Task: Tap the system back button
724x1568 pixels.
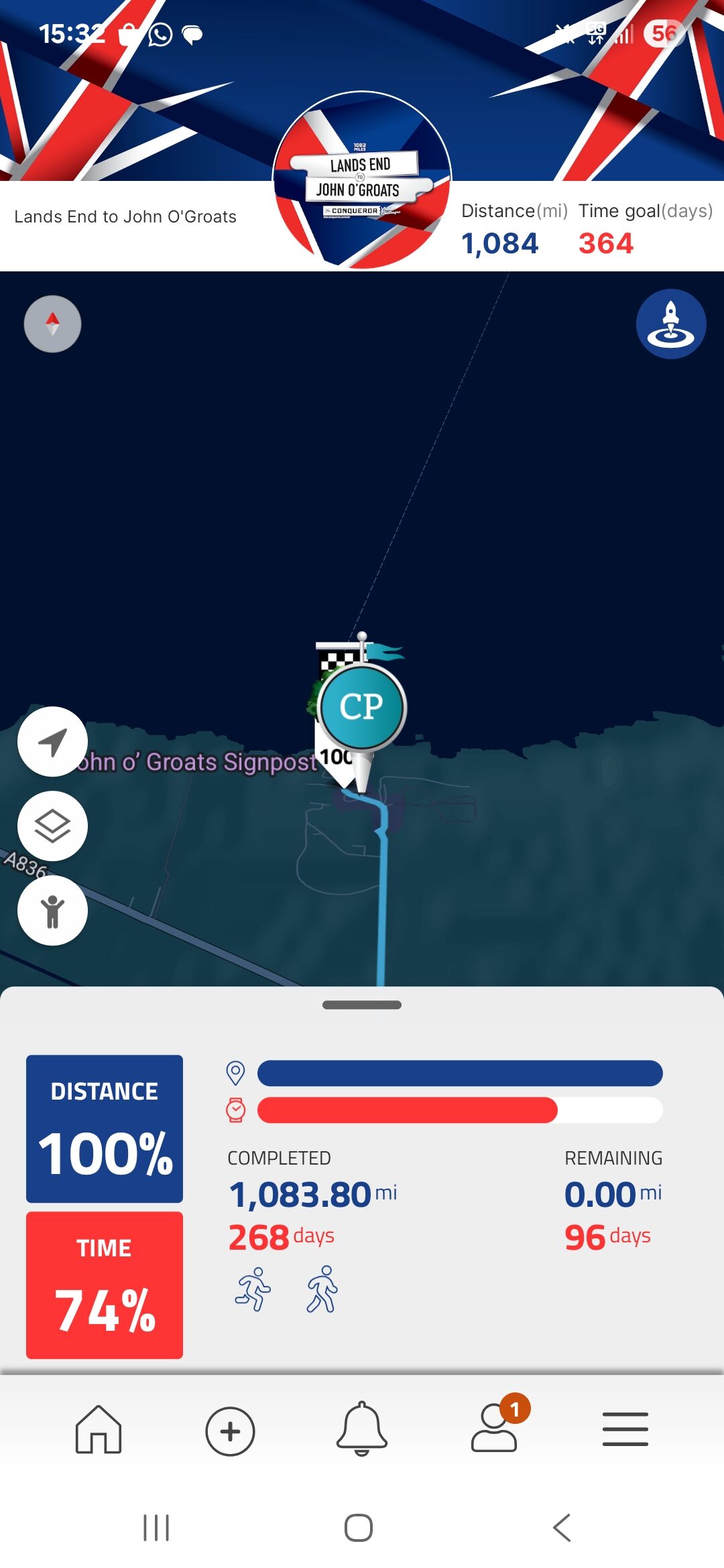Action: [x=562, y=1528]
